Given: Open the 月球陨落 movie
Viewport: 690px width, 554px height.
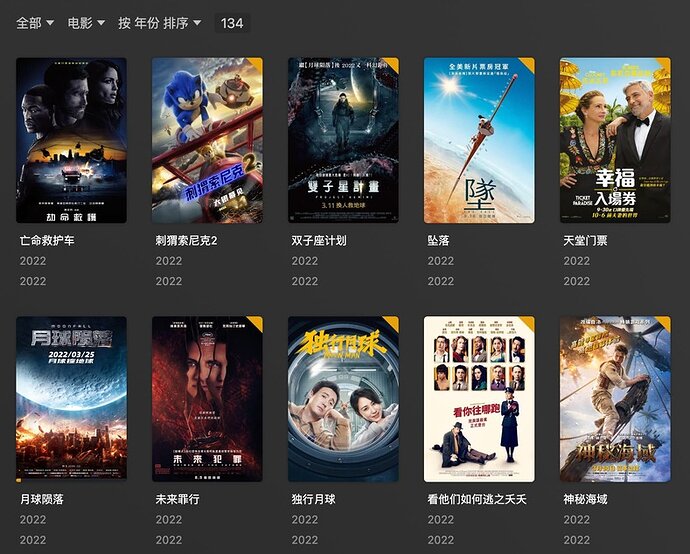Looking at the screenshot, I should (x=71, y=399).
